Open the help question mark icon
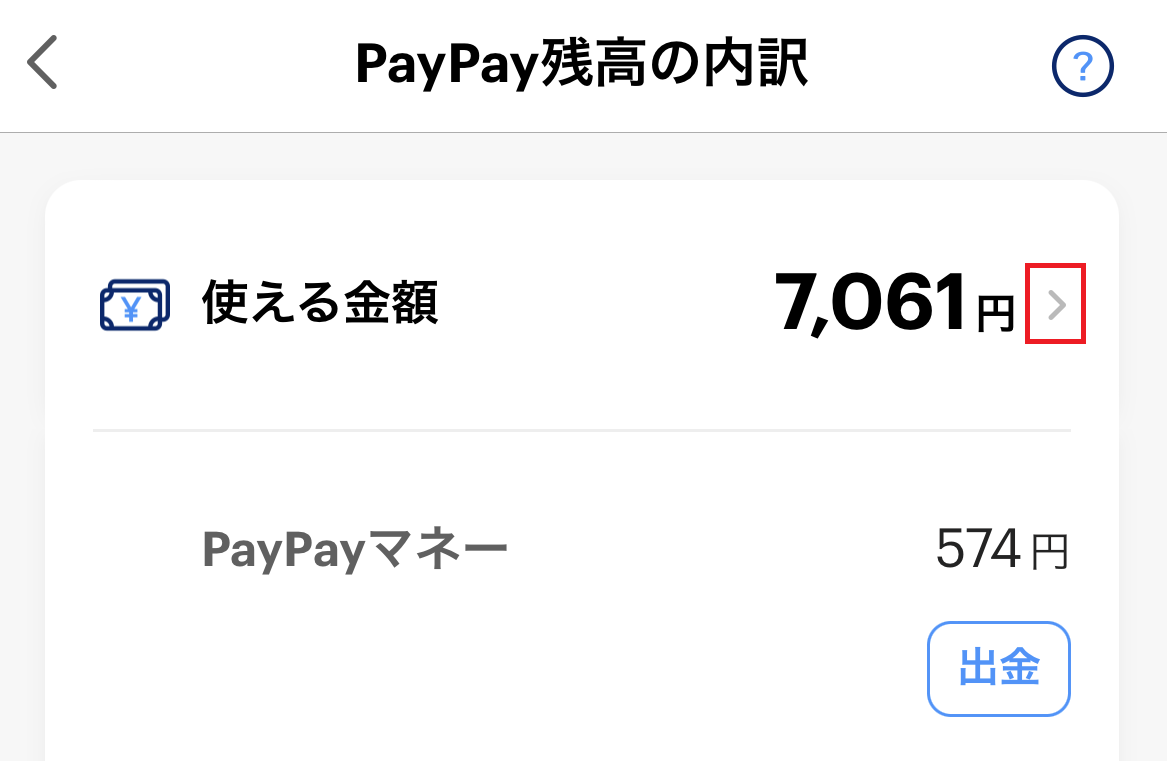1167x761 pixels. click(x=1082, y=67)
